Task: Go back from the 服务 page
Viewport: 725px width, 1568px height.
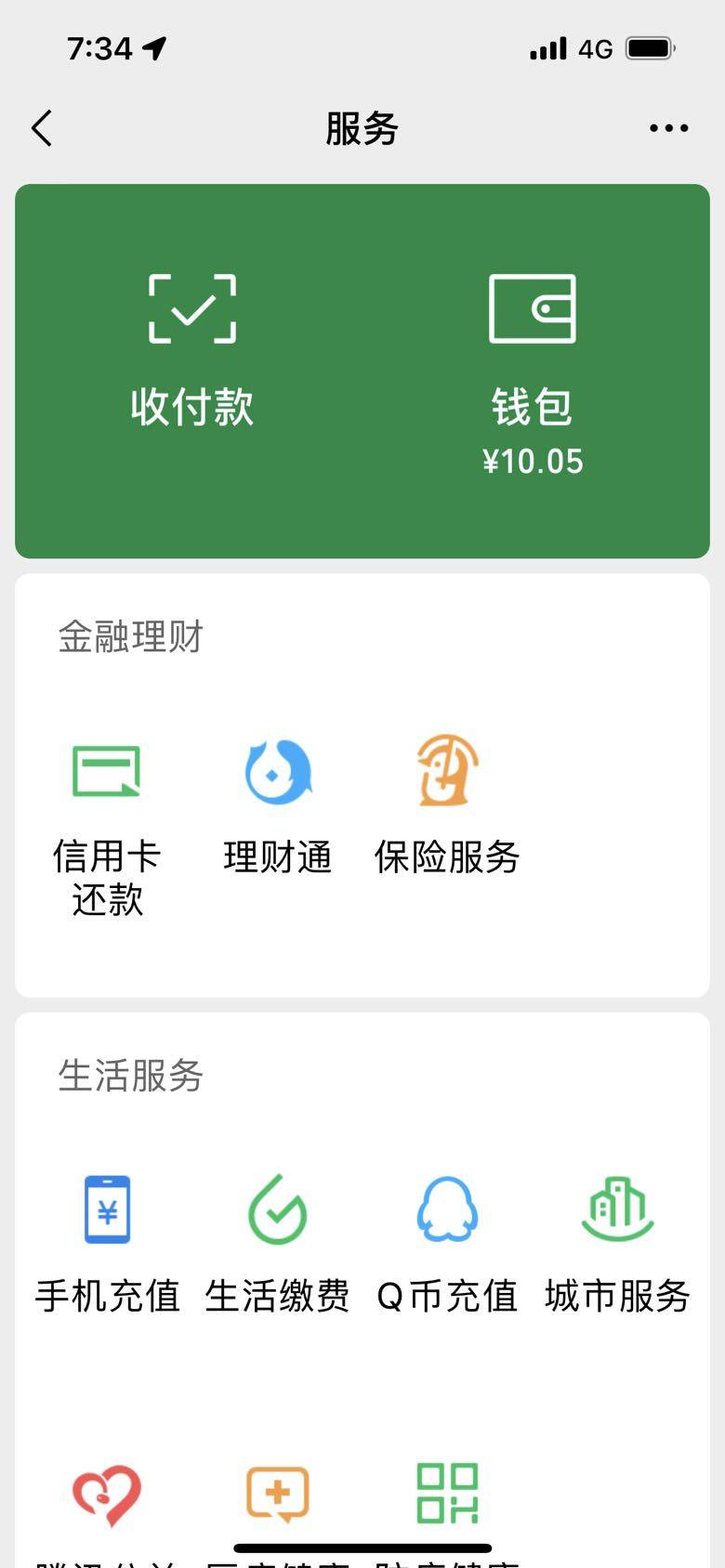Action: click(x=42, y=128)
